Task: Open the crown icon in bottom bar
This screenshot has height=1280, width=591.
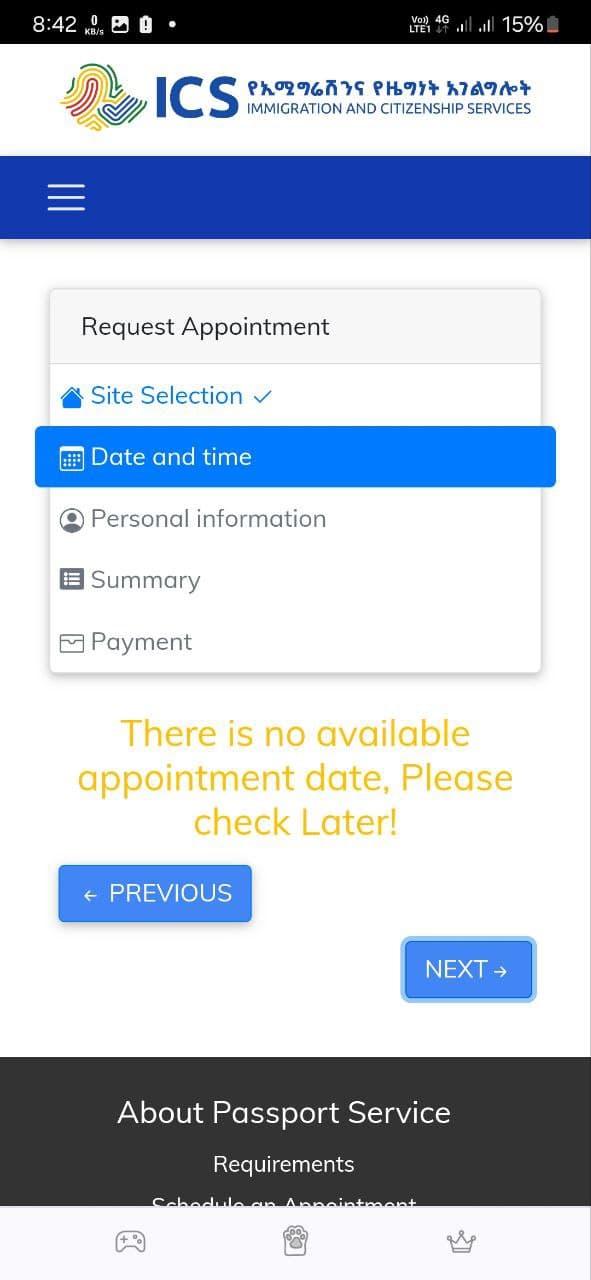Action: tap(461, 1242)
